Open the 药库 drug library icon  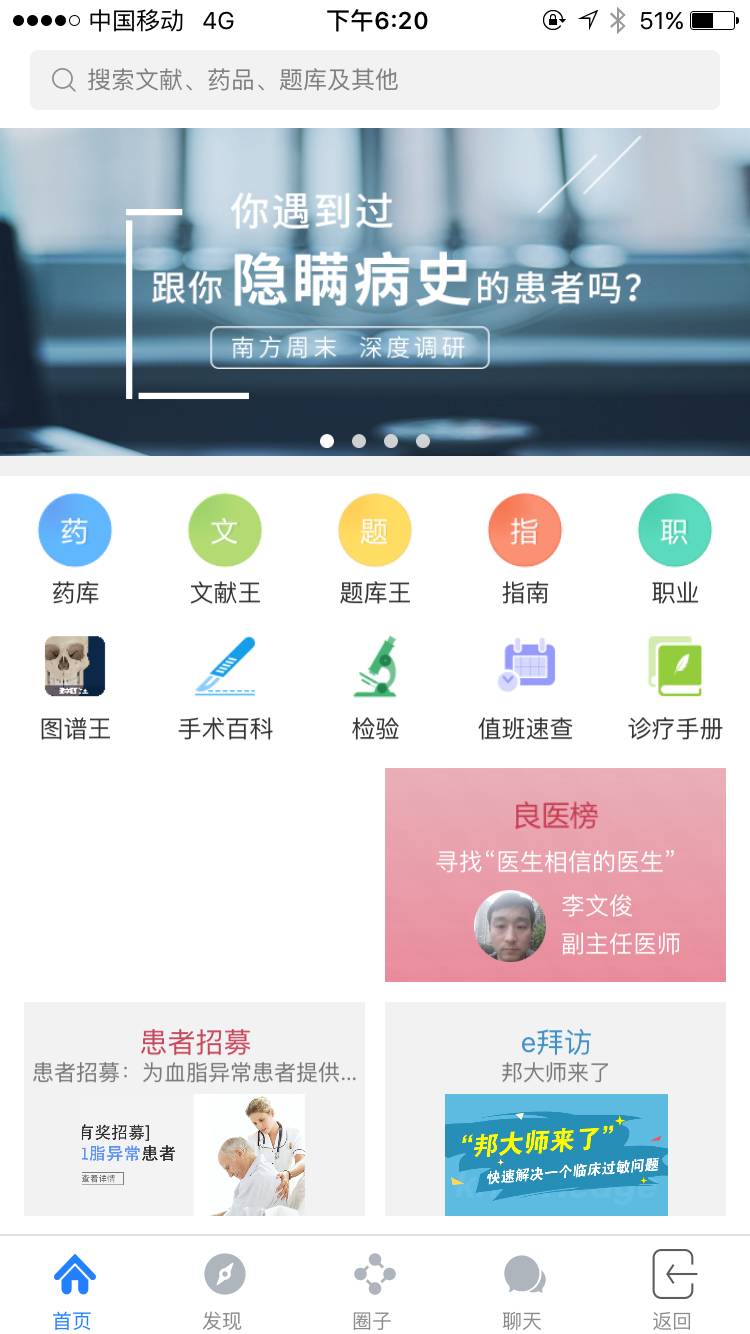click(74, 530)
